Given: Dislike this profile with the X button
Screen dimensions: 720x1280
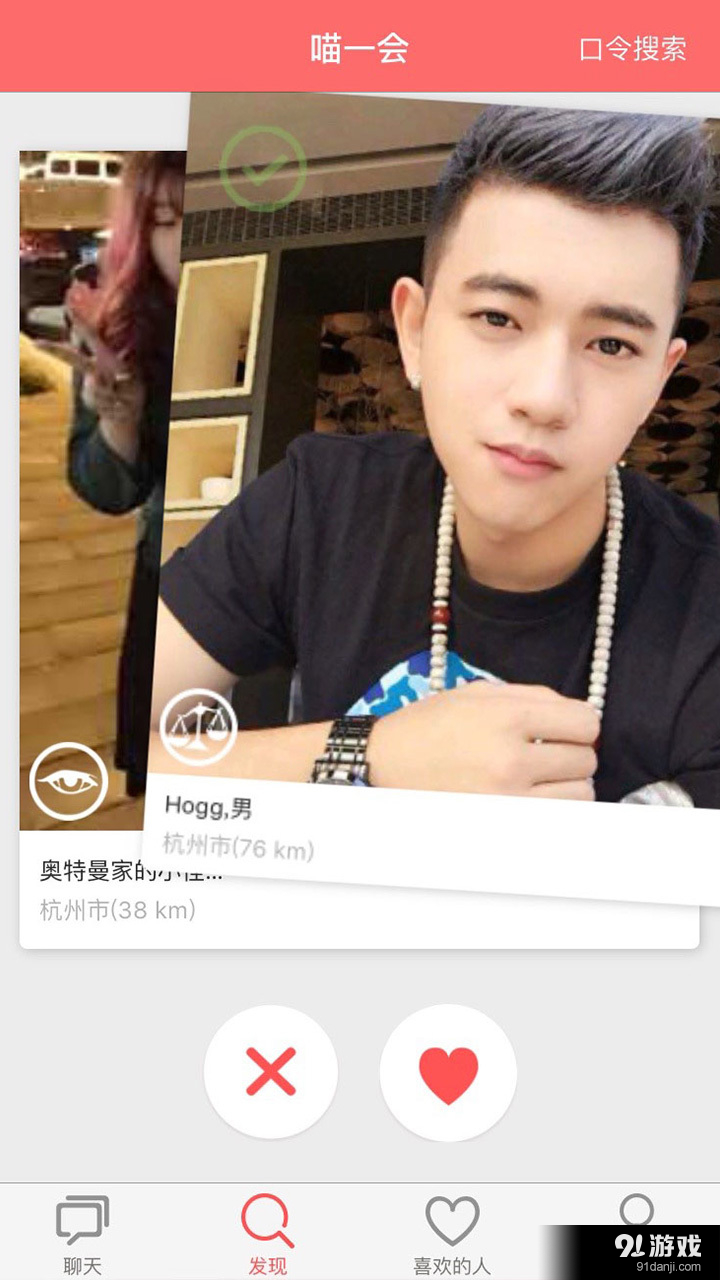Looking at the screenshot, I should [x=271, y=1072].
